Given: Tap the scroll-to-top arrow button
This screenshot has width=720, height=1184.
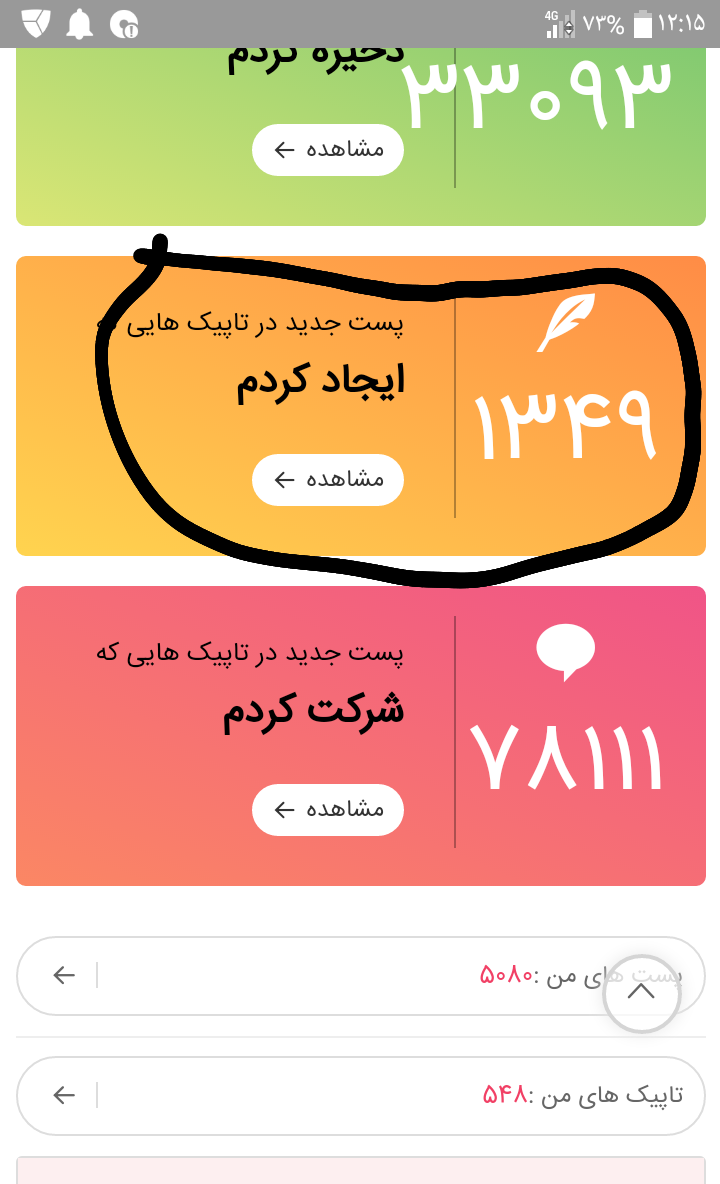Looking at the screenshot, I should click(x=641, y=992).
